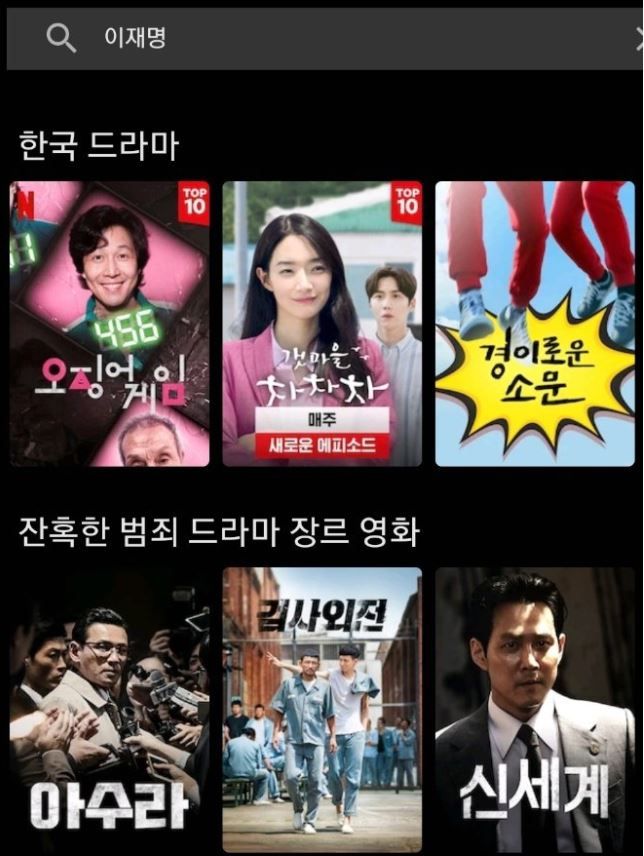The height and width of the screenshot is (856, 644).
Task: Open the 신세계 movie poster
Action: click(x=535, y=708)
